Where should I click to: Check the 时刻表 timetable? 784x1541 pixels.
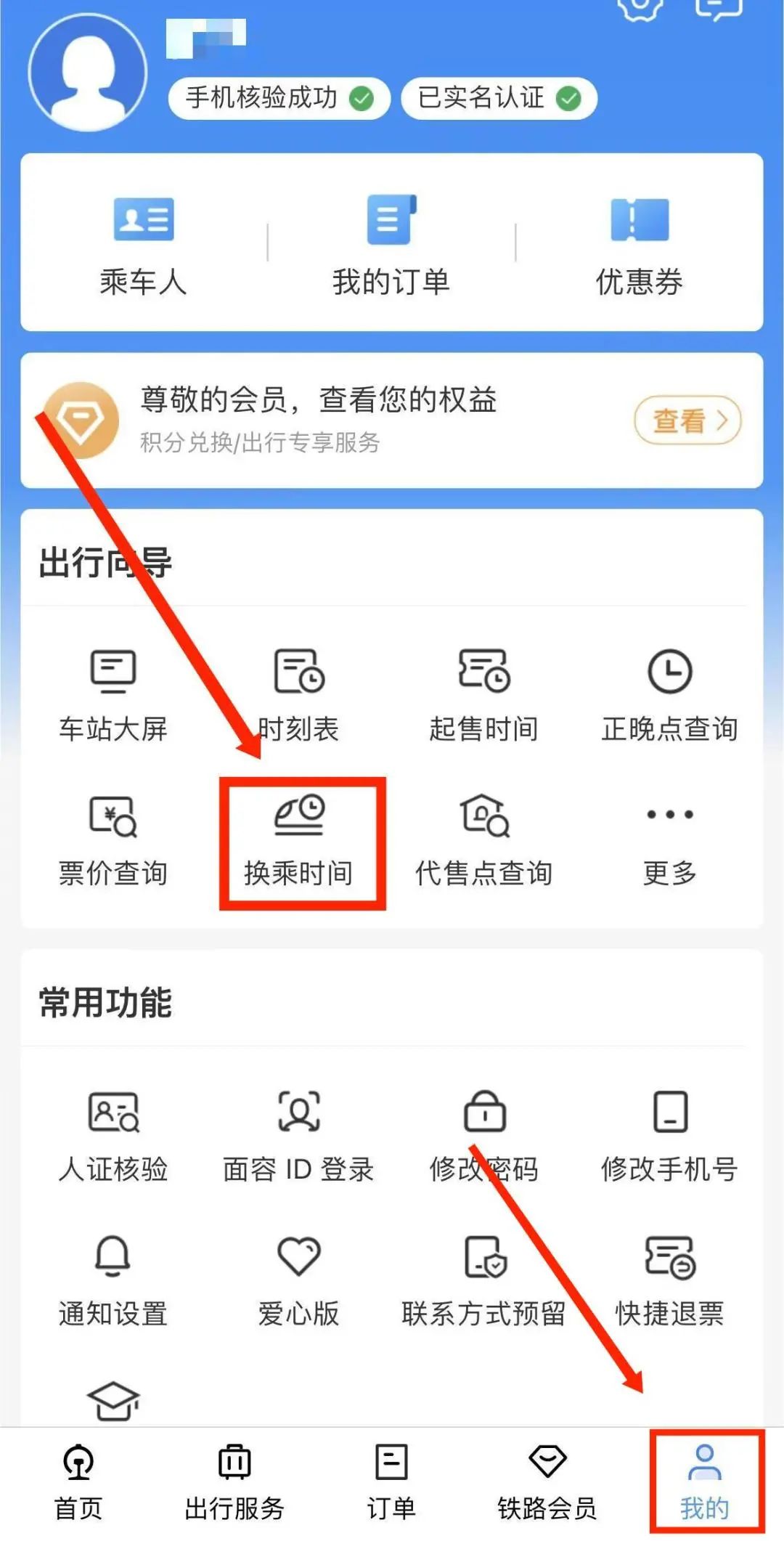298,690
